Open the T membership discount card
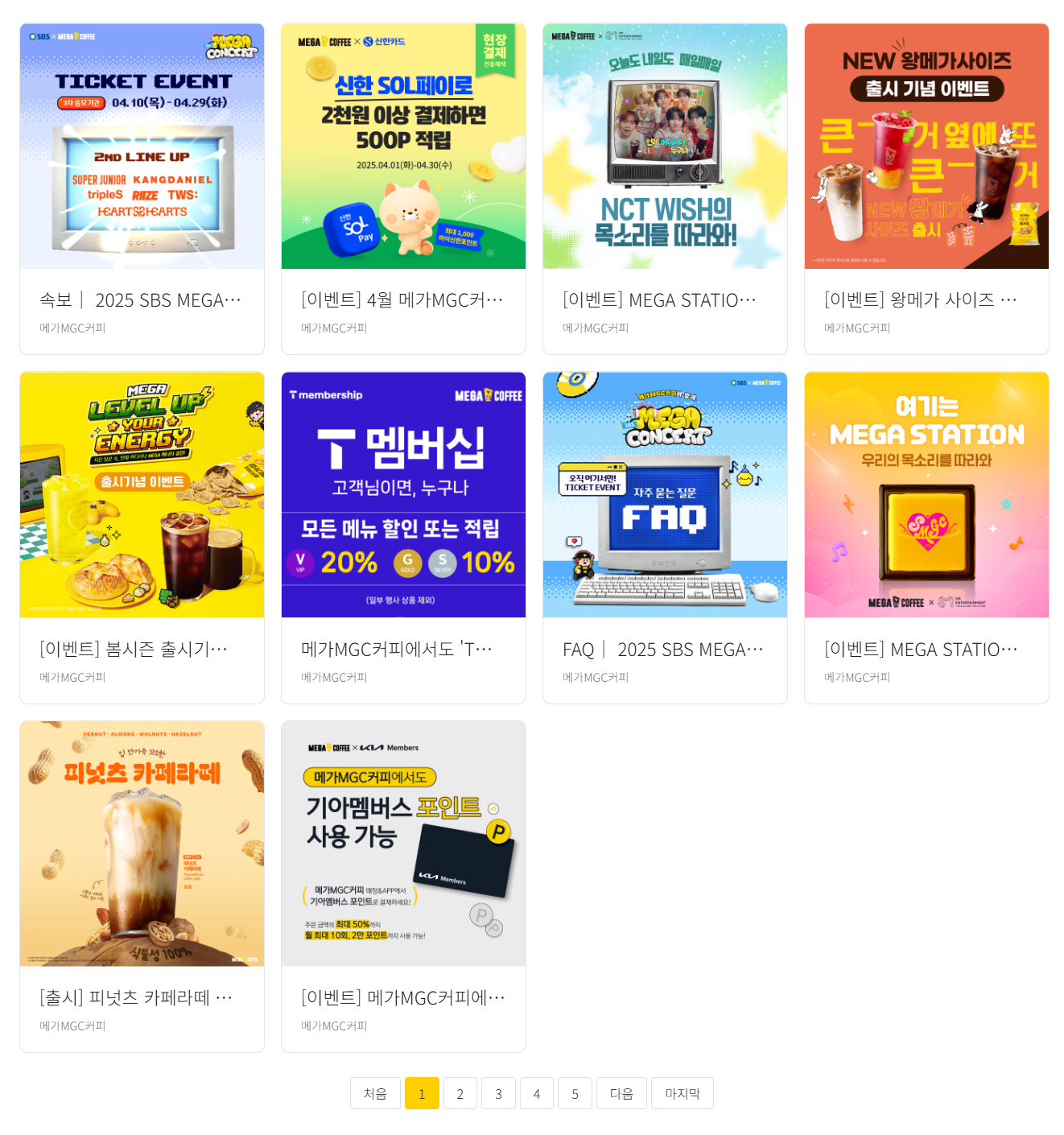Viewport: 1064px width, 1135px height. 403,537
